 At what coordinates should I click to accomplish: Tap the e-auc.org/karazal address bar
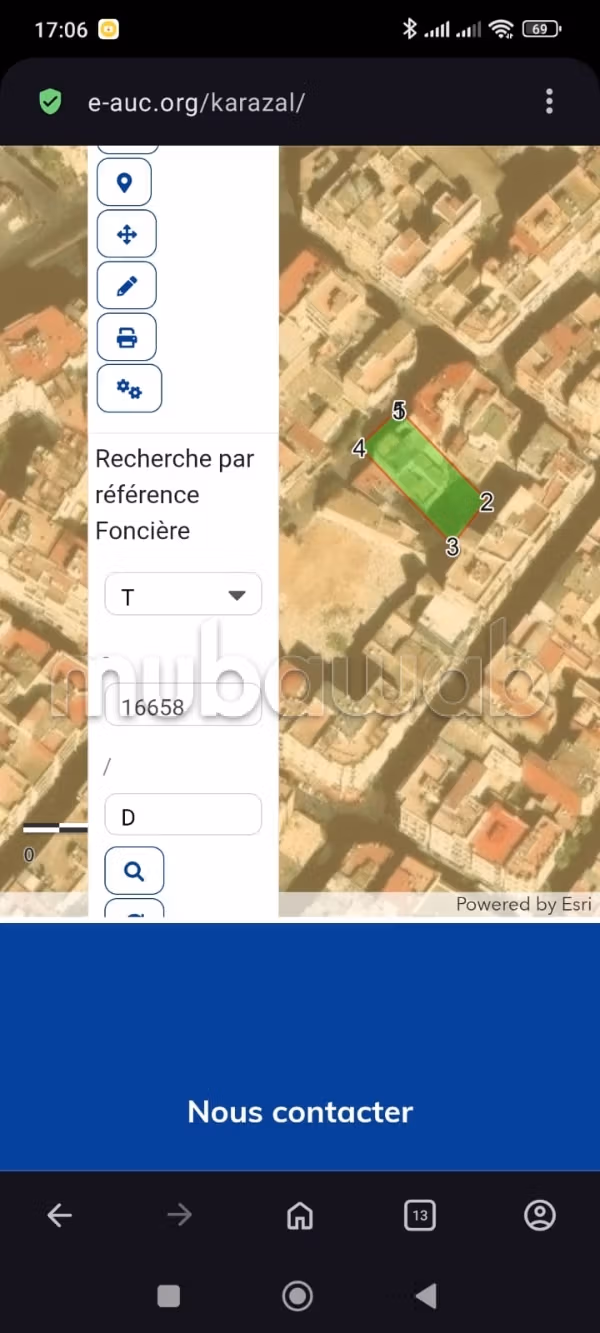tap(196, 102)
